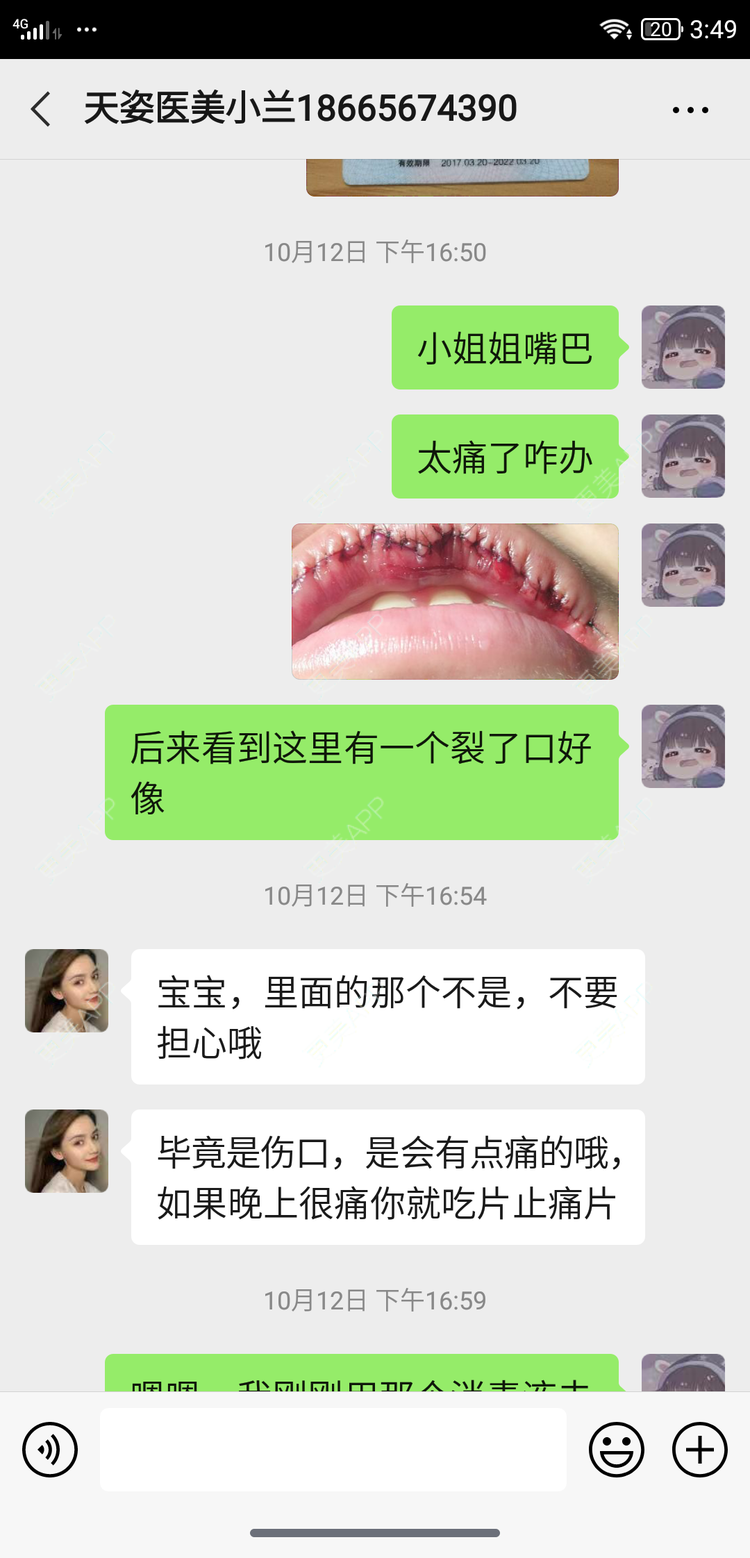
Task: Open the emoji picker
Action: click(617, 1449)
